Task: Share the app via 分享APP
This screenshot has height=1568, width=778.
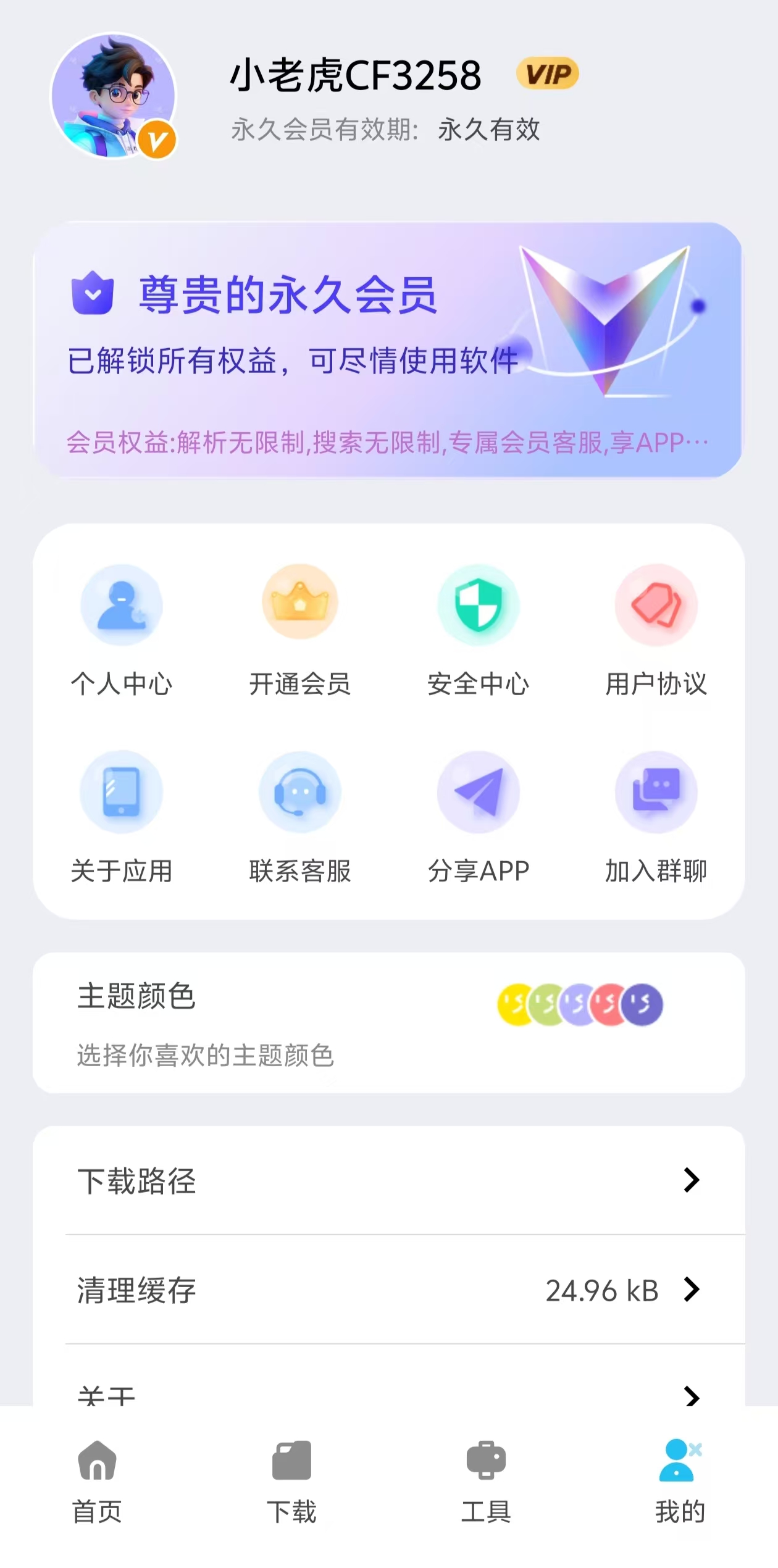Action: (478, 816)
